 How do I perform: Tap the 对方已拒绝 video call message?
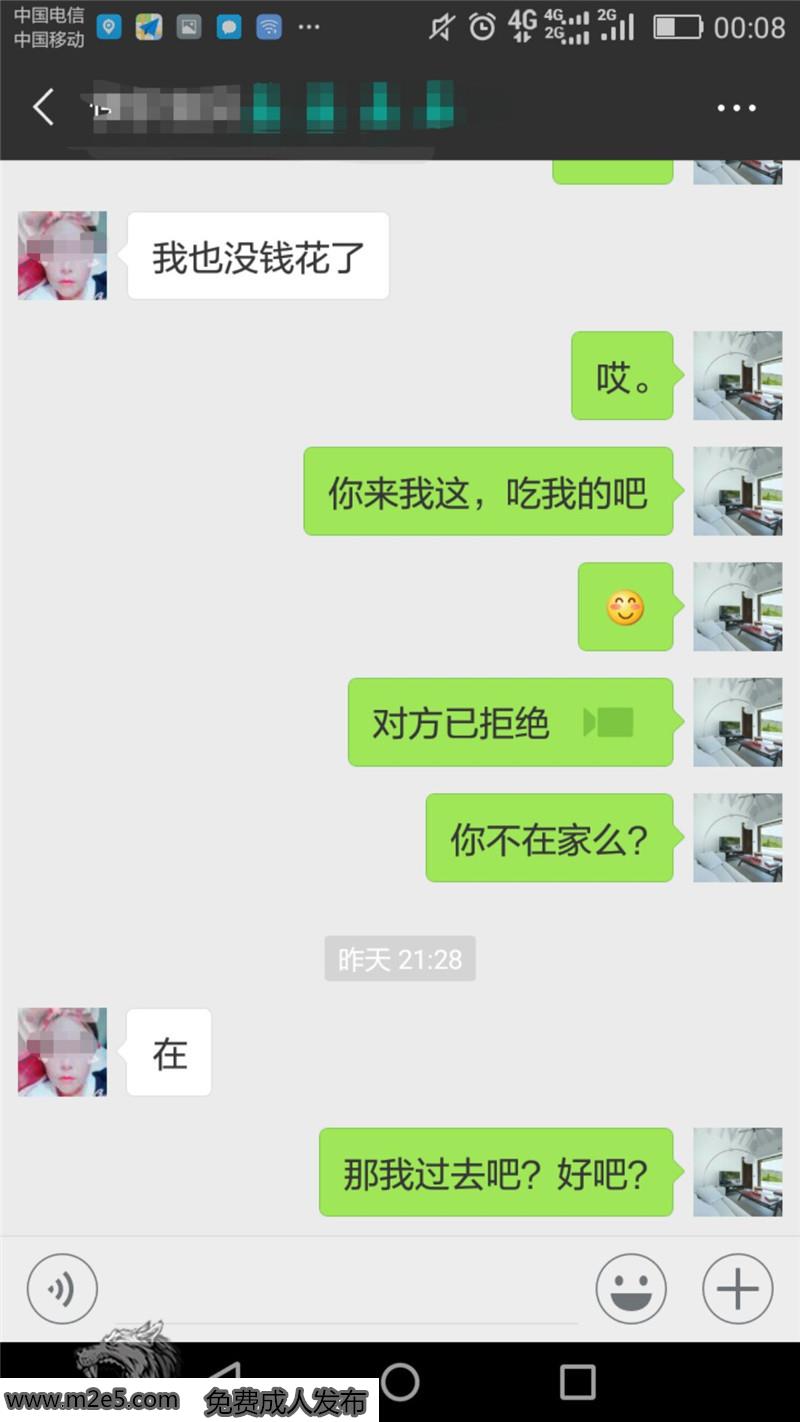click(x=510, y=722)
